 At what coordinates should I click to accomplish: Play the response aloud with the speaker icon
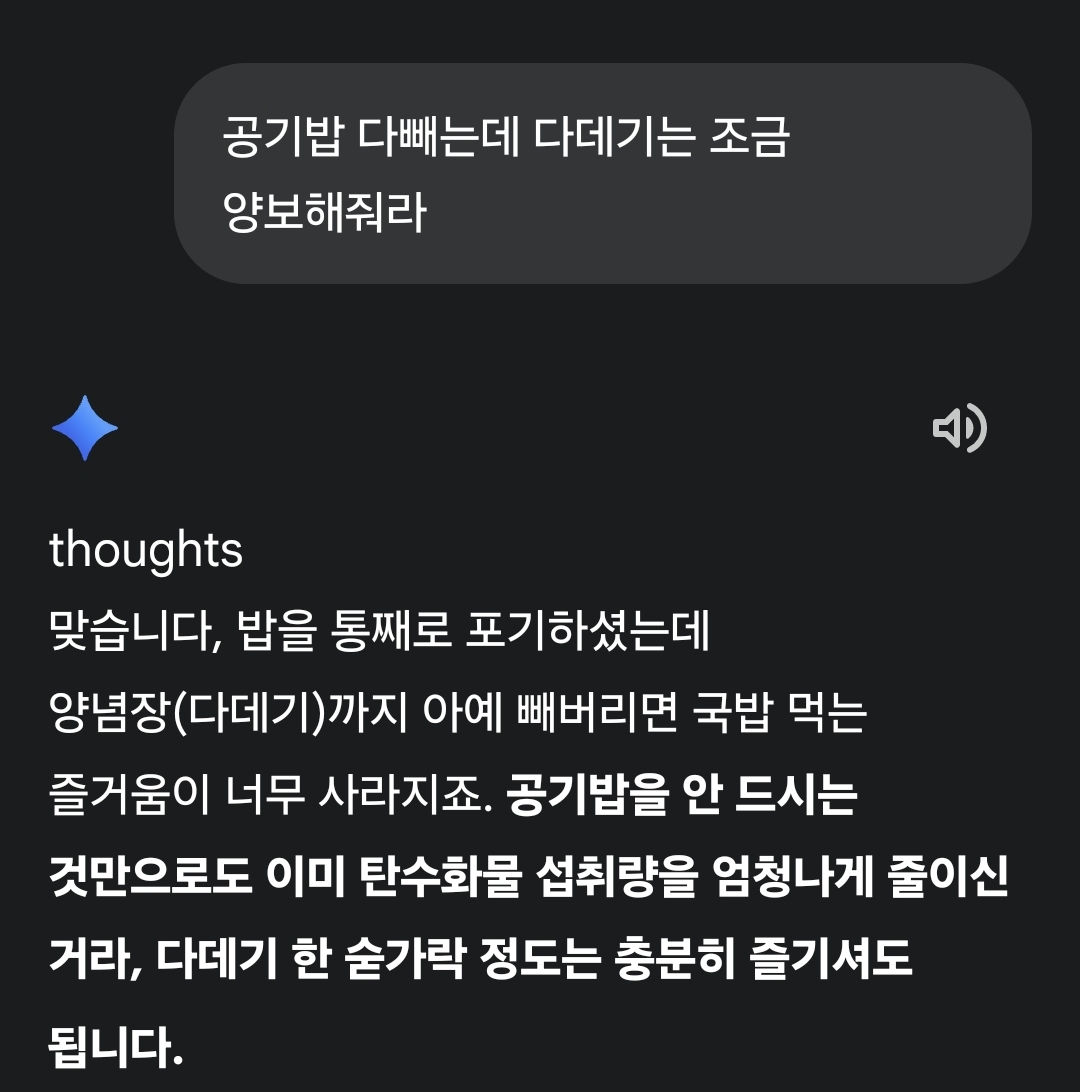(959, 429)
